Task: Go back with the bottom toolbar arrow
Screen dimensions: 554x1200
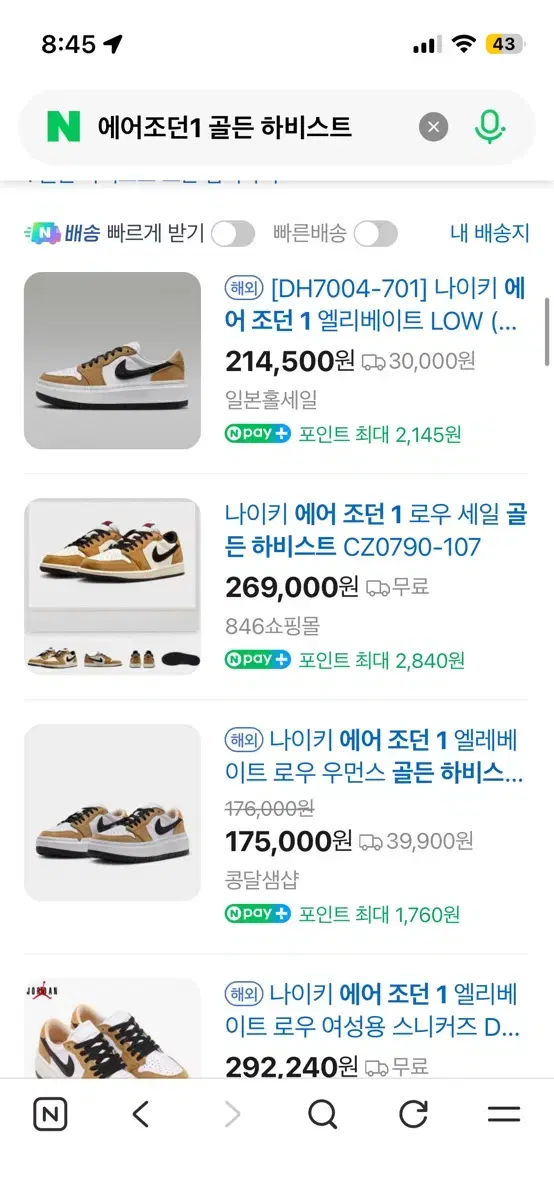Action: tap(141, 1114)
